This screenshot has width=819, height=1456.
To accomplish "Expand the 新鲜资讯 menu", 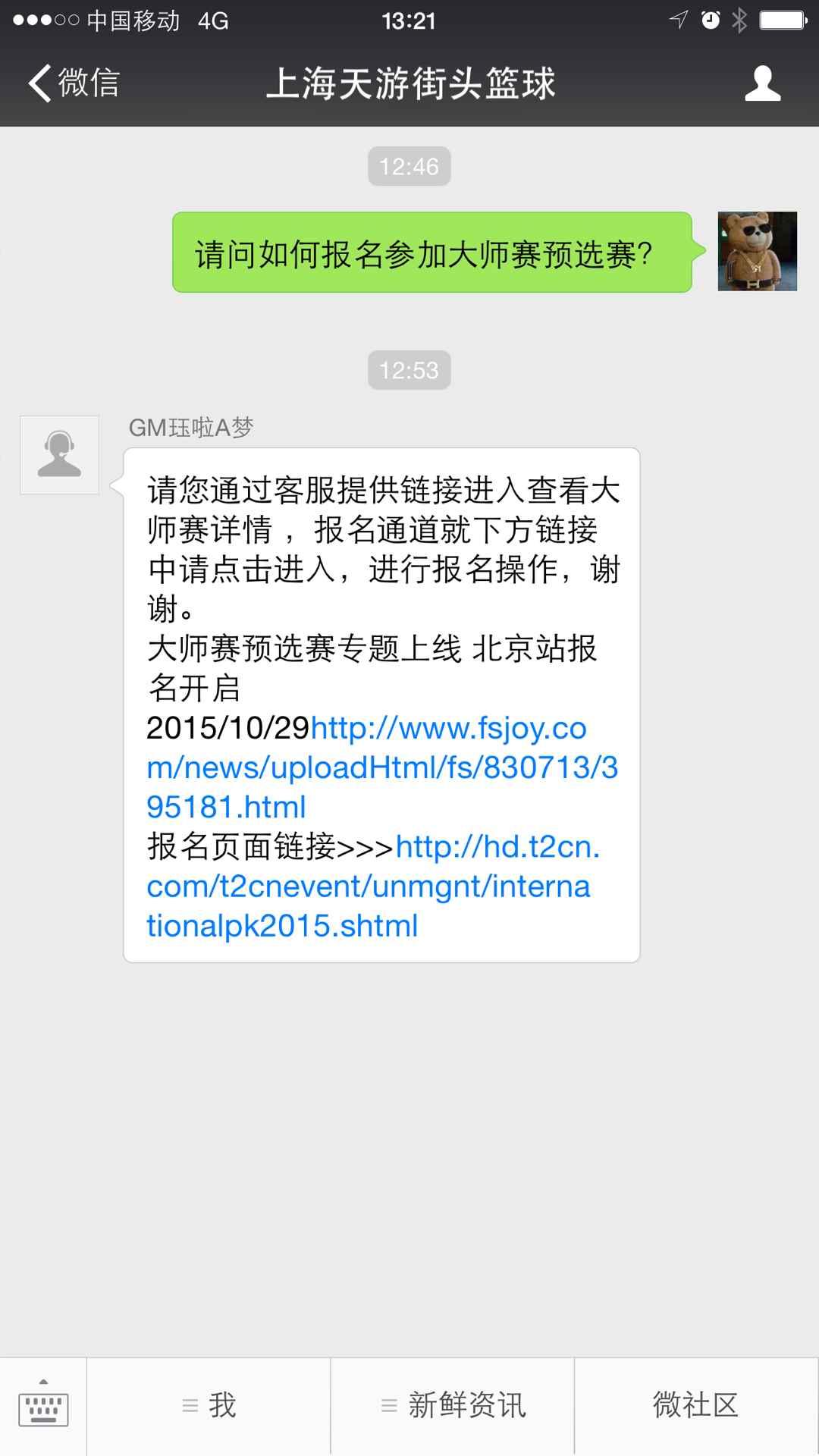I will coord(453,1406).
